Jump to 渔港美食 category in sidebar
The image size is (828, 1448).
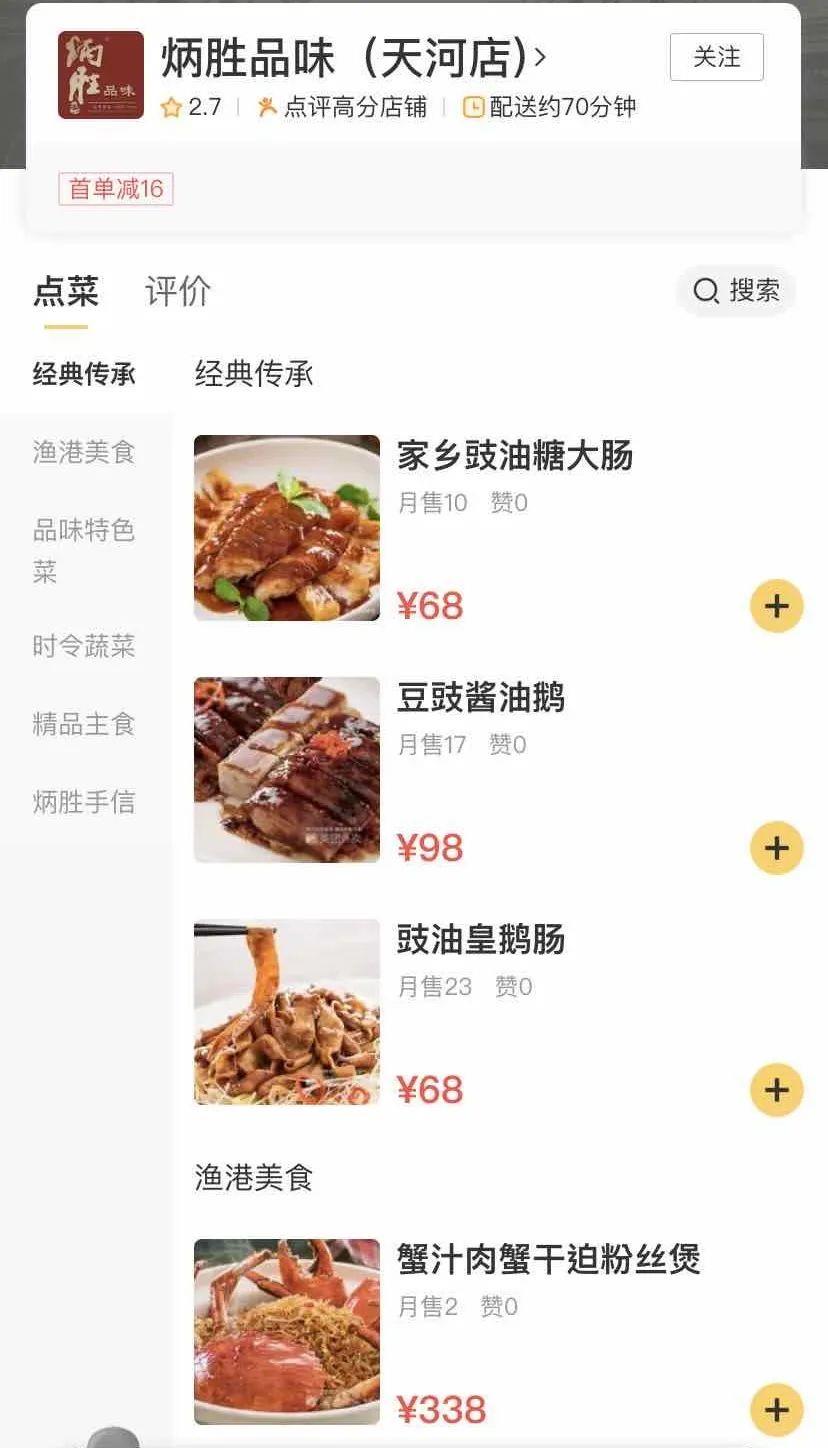[x=84, y=452]
